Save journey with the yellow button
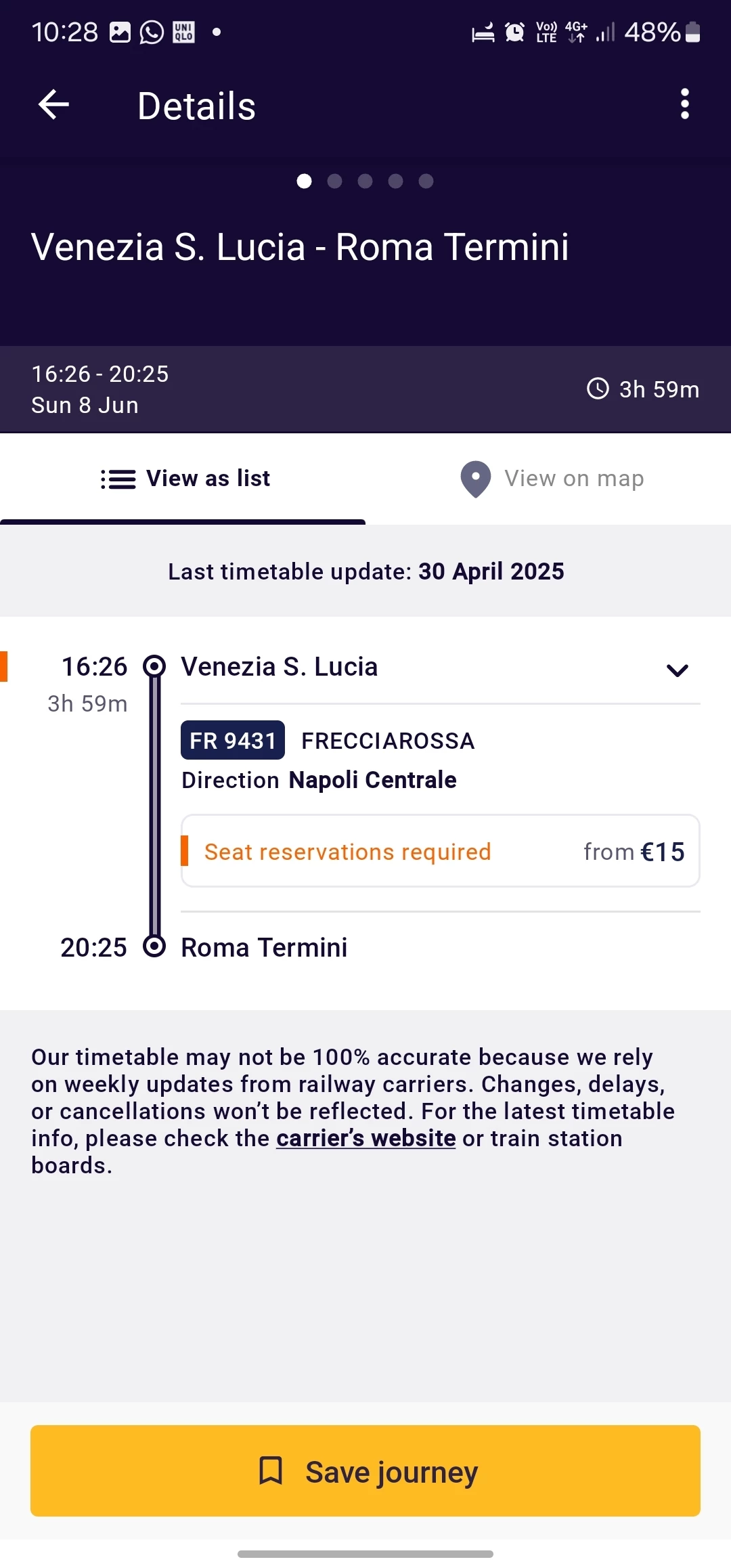Image resolution: width=731 pixels, height=1568 pixels. (x=365, y=1471)
